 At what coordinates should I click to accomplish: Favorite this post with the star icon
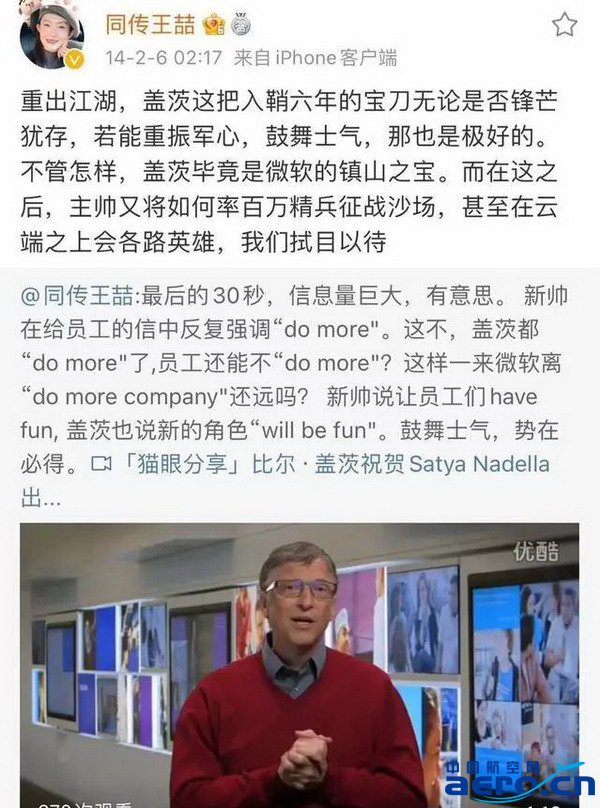coord(565,25)
